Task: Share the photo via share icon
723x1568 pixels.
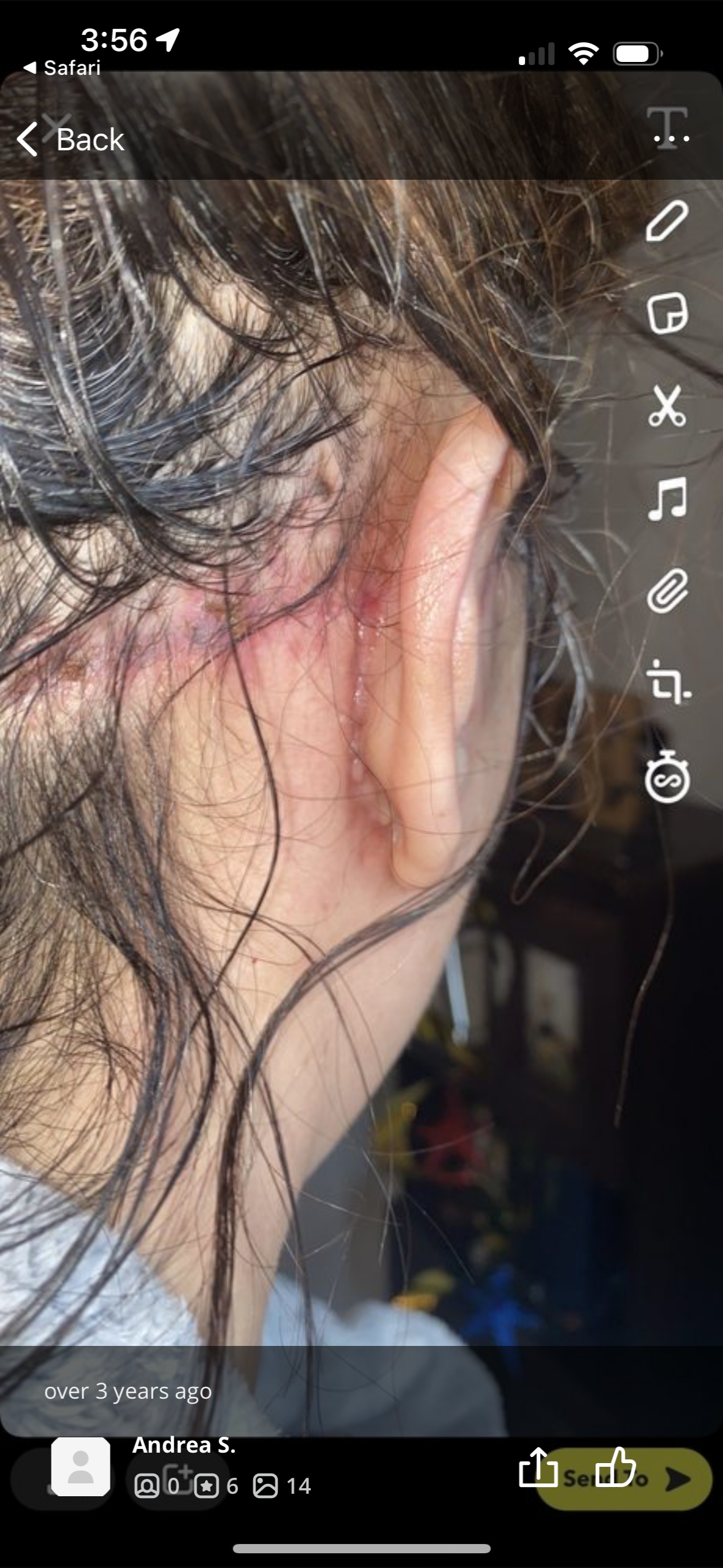Action: [x=538, y=1467]
